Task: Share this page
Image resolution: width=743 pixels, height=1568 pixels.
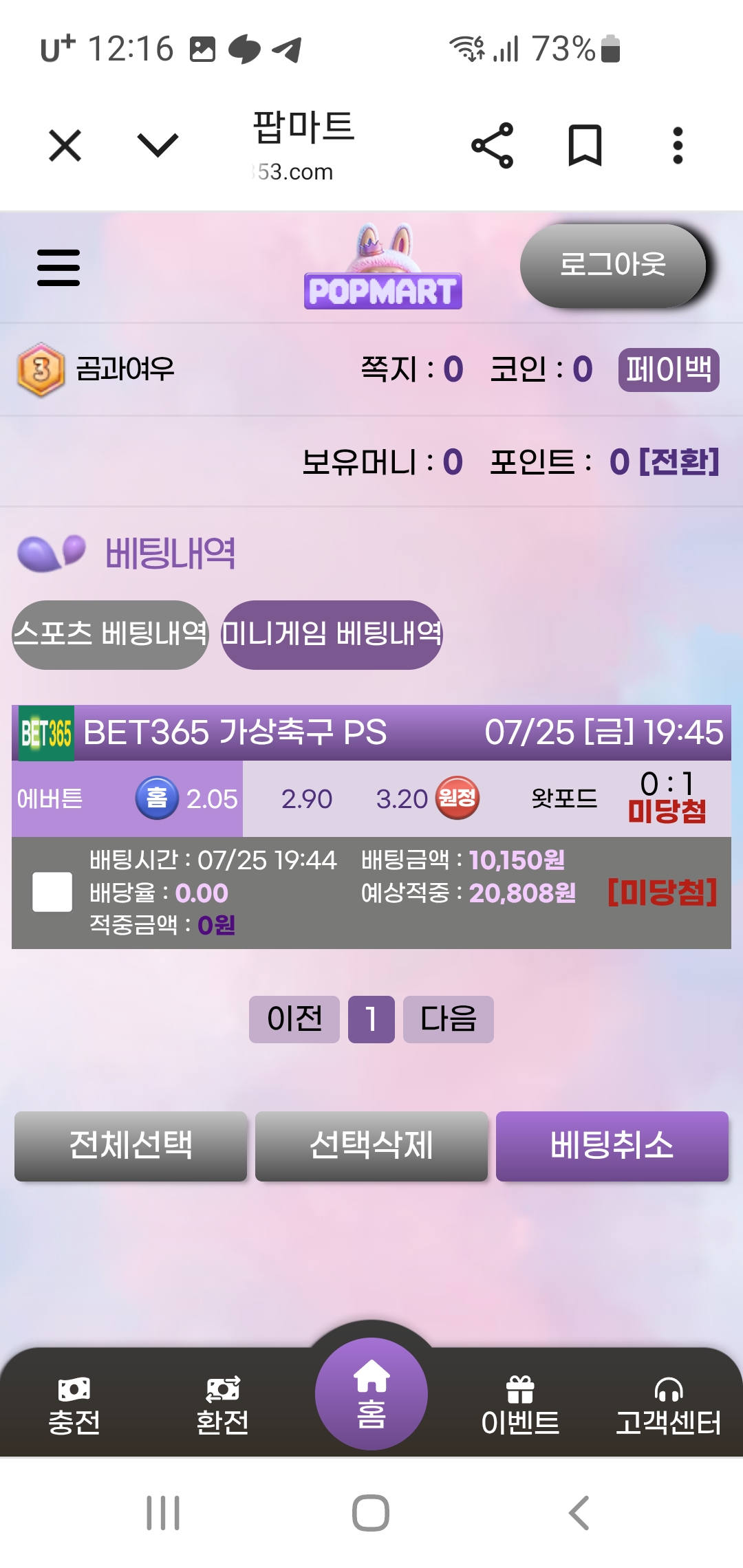Action: click(492, 146)
